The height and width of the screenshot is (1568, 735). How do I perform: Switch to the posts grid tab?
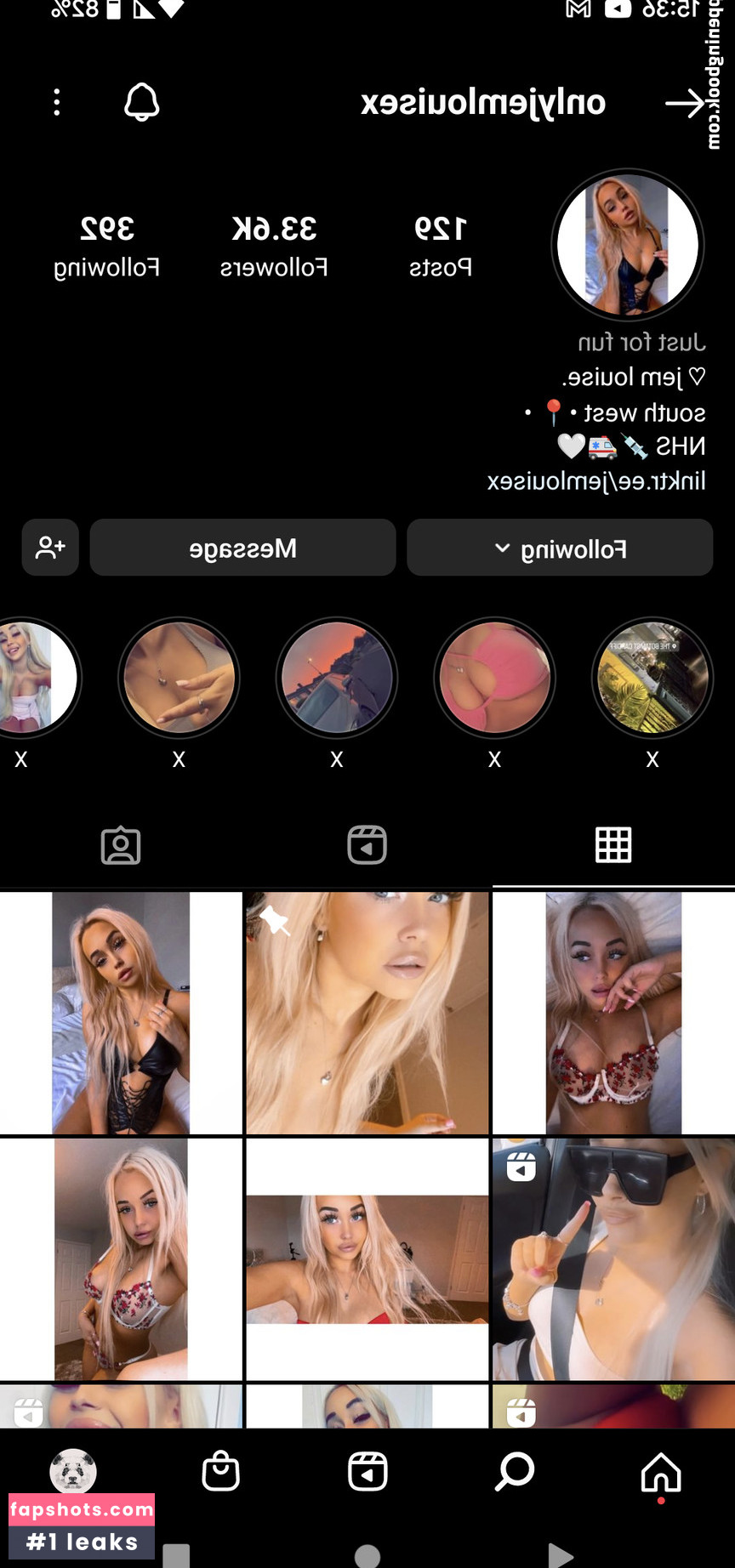tap(612, 845)
